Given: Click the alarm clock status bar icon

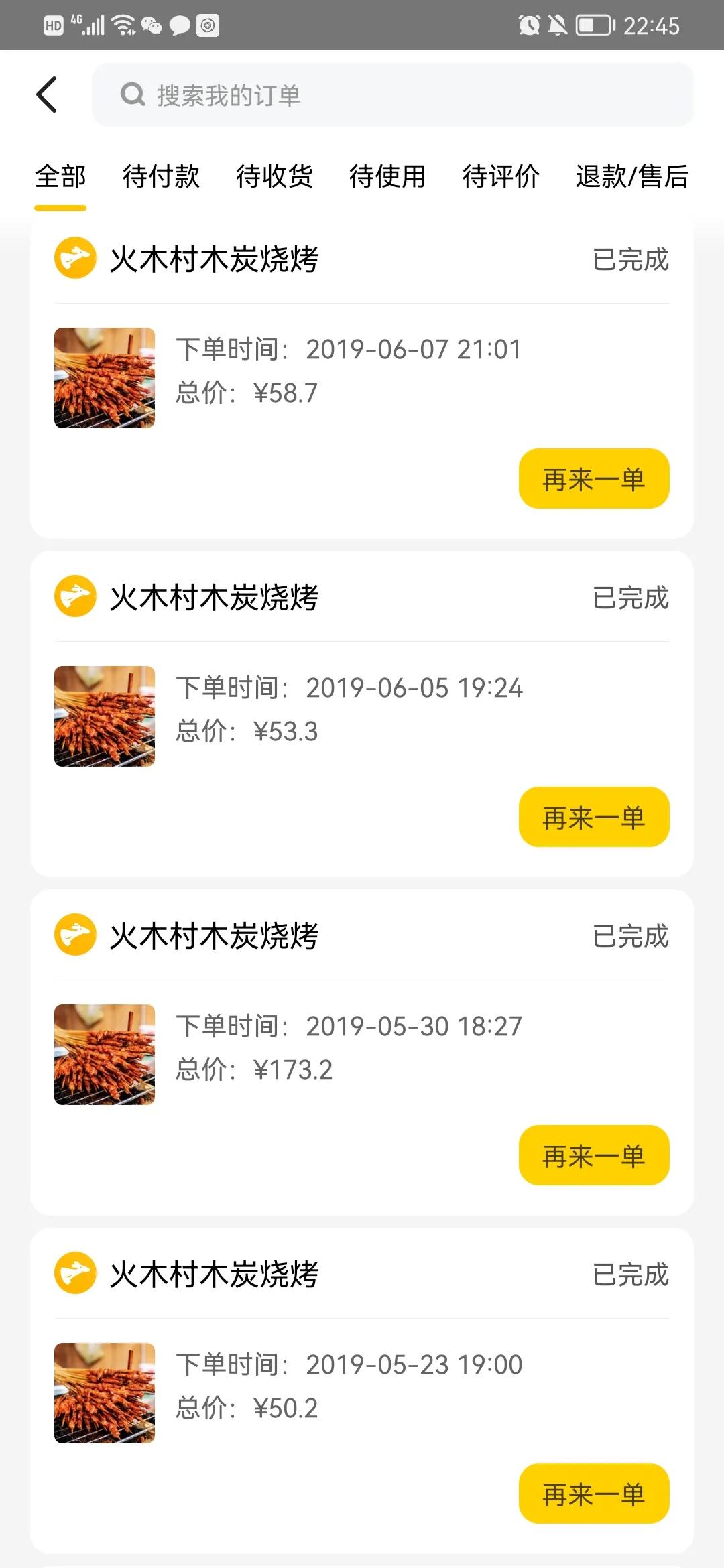Looking at the screenshot, I should click(529, 25).
